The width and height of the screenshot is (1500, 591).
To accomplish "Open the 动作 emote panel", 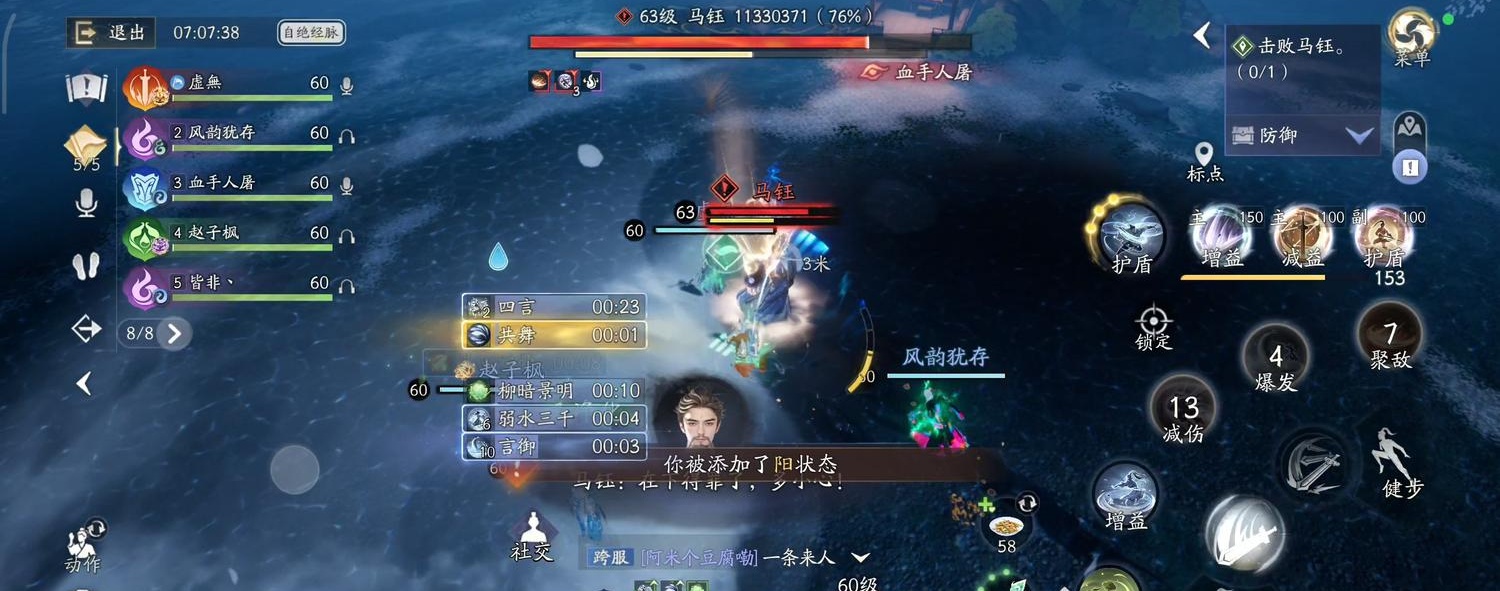I will 84,545.
